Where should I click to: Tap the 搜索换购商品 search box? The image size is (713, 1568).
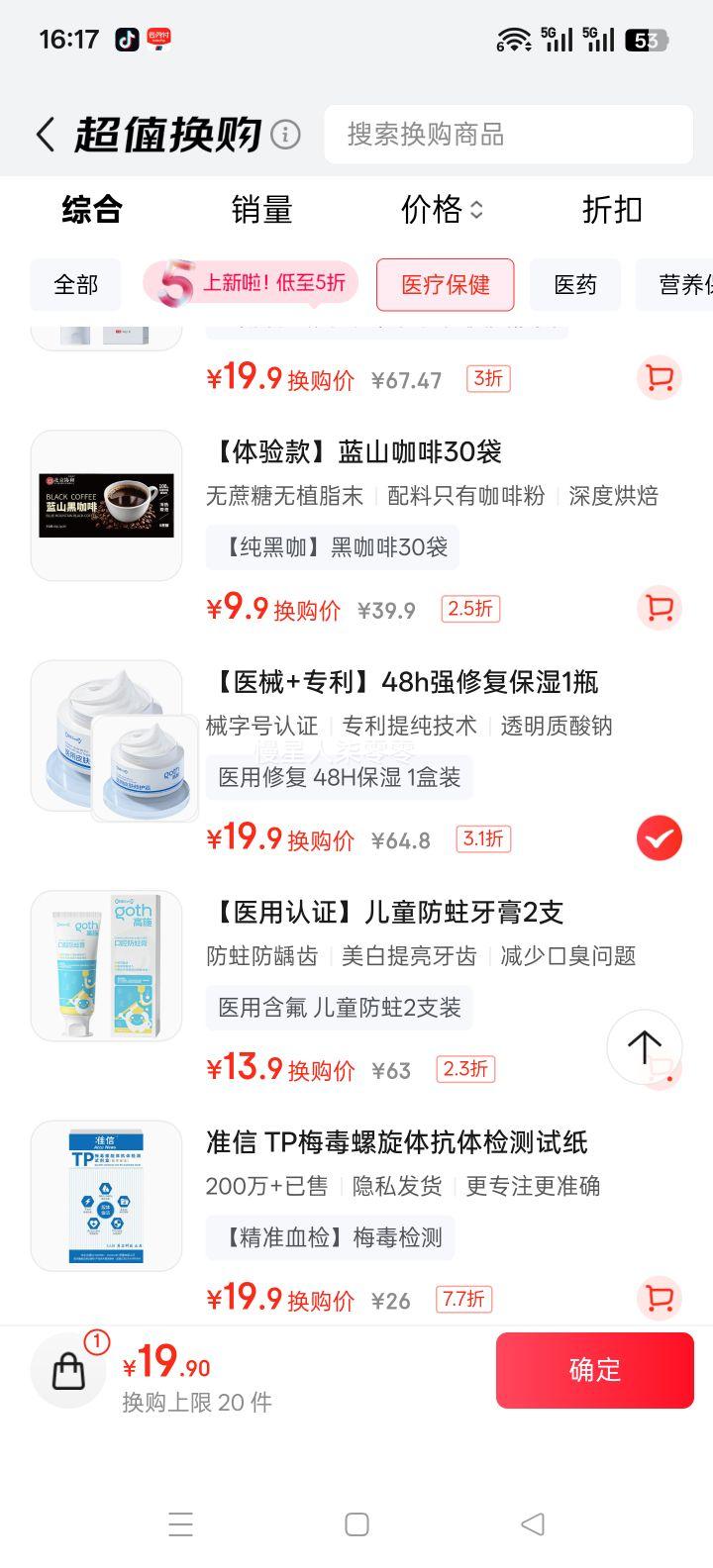pyautogui.click(x=508, y=135)
